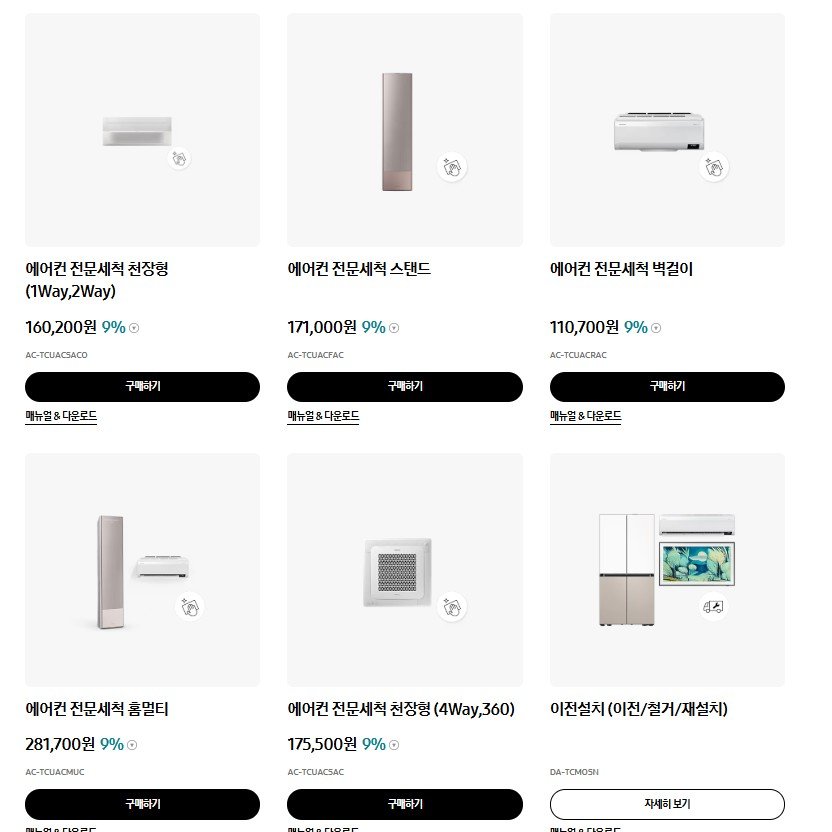
Task: Open the 천장형 (1Way,2Way) product image
Action: tap(142, 130)
